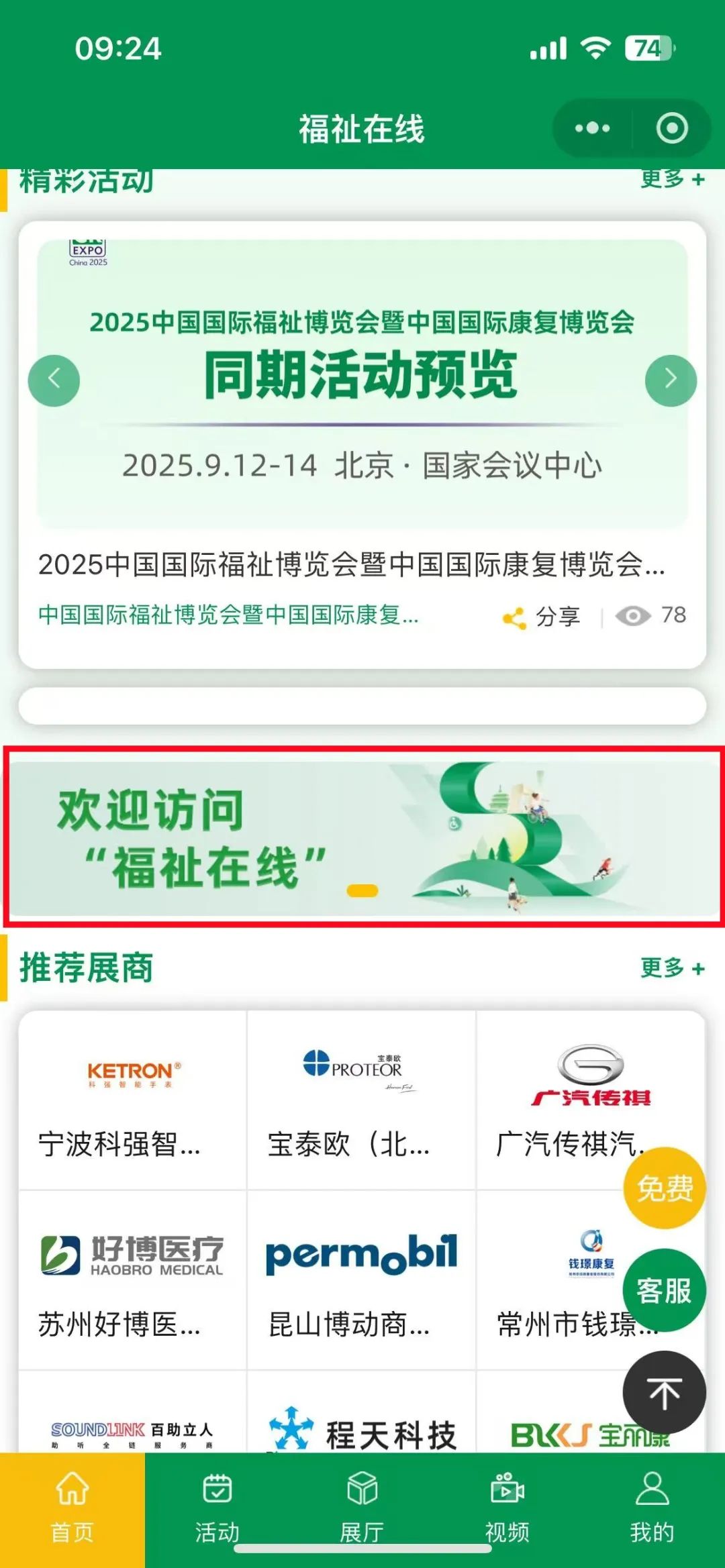The width and height of the screenshot is (725, 1568).
Task: Switch to the 视频 tab
Action: click(507, 1508)
